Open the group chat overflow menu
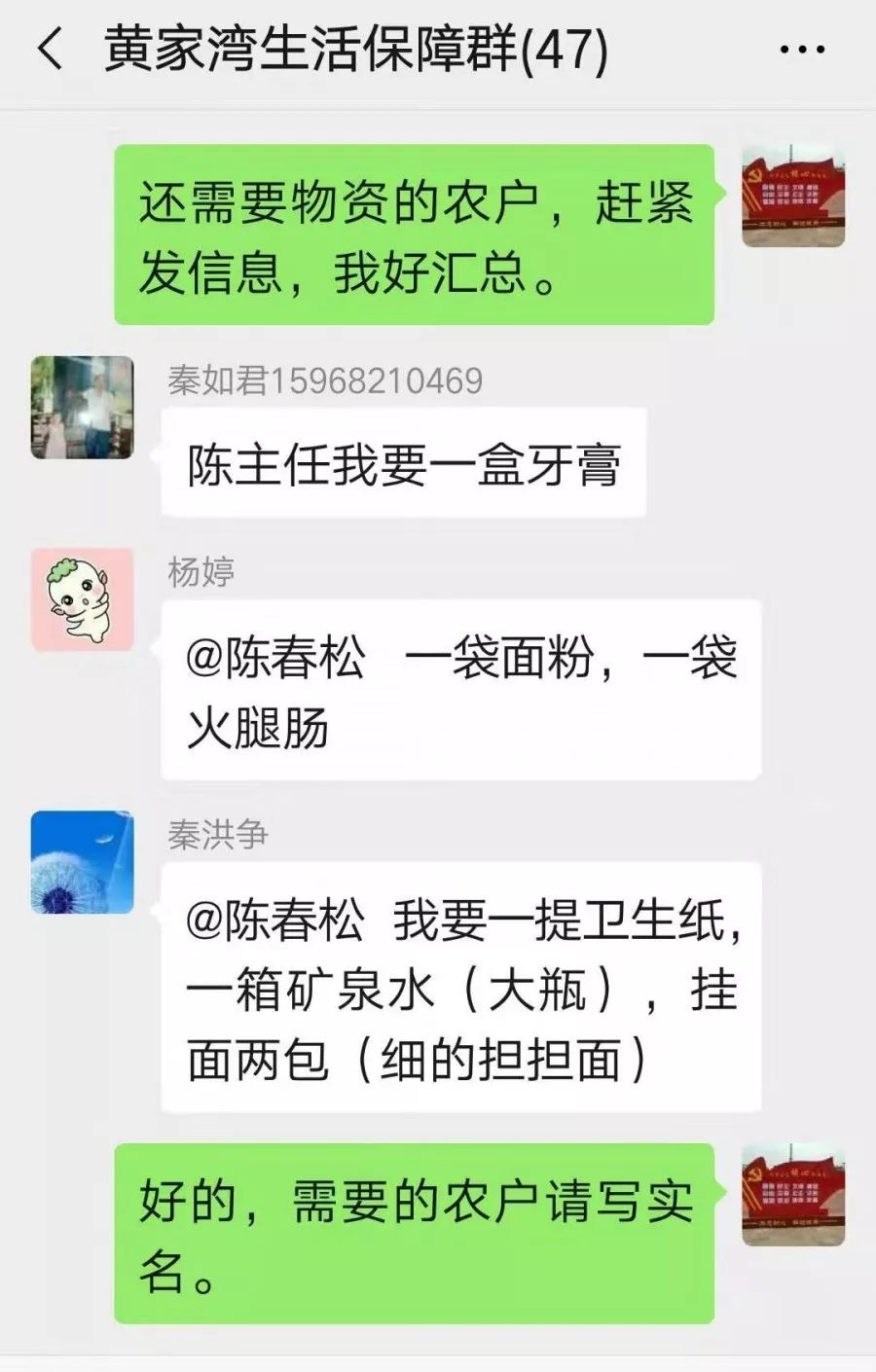This screenshot has width=876, height=1372. (802, 50)
